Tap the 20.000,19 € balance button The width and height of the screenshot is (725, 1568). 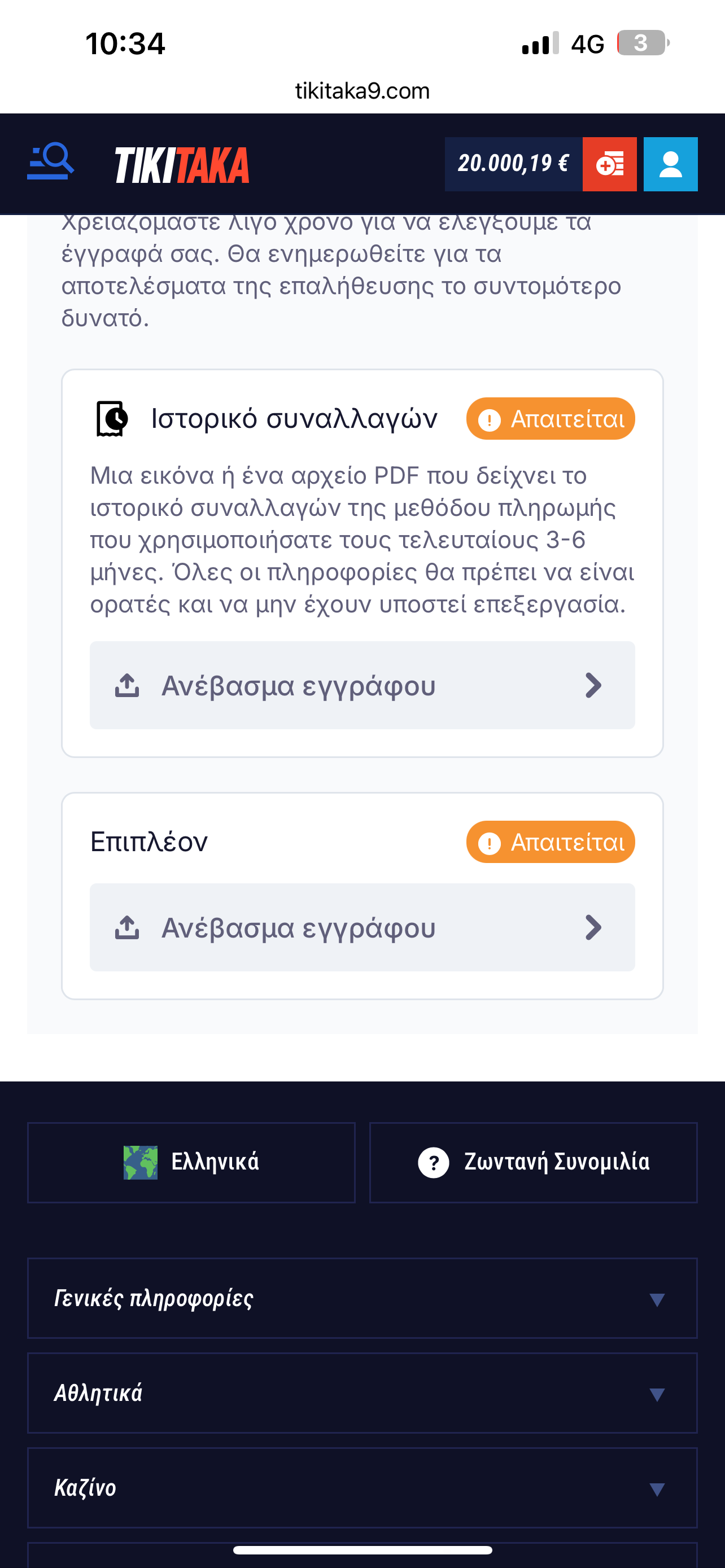tap(513, 164)
